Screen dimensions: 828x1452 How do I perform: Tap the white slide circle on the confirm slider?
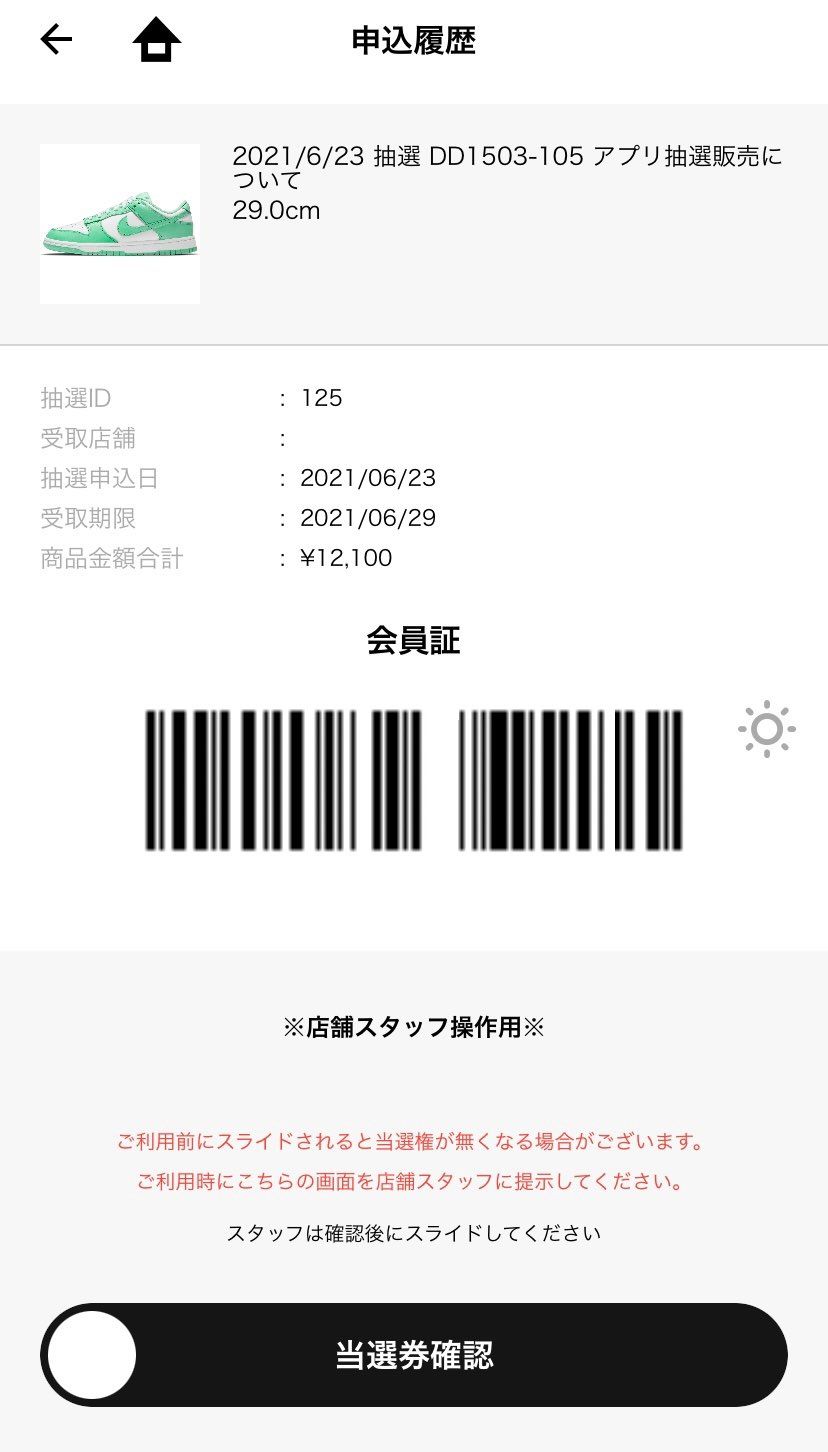click(x=91, y=1355)
